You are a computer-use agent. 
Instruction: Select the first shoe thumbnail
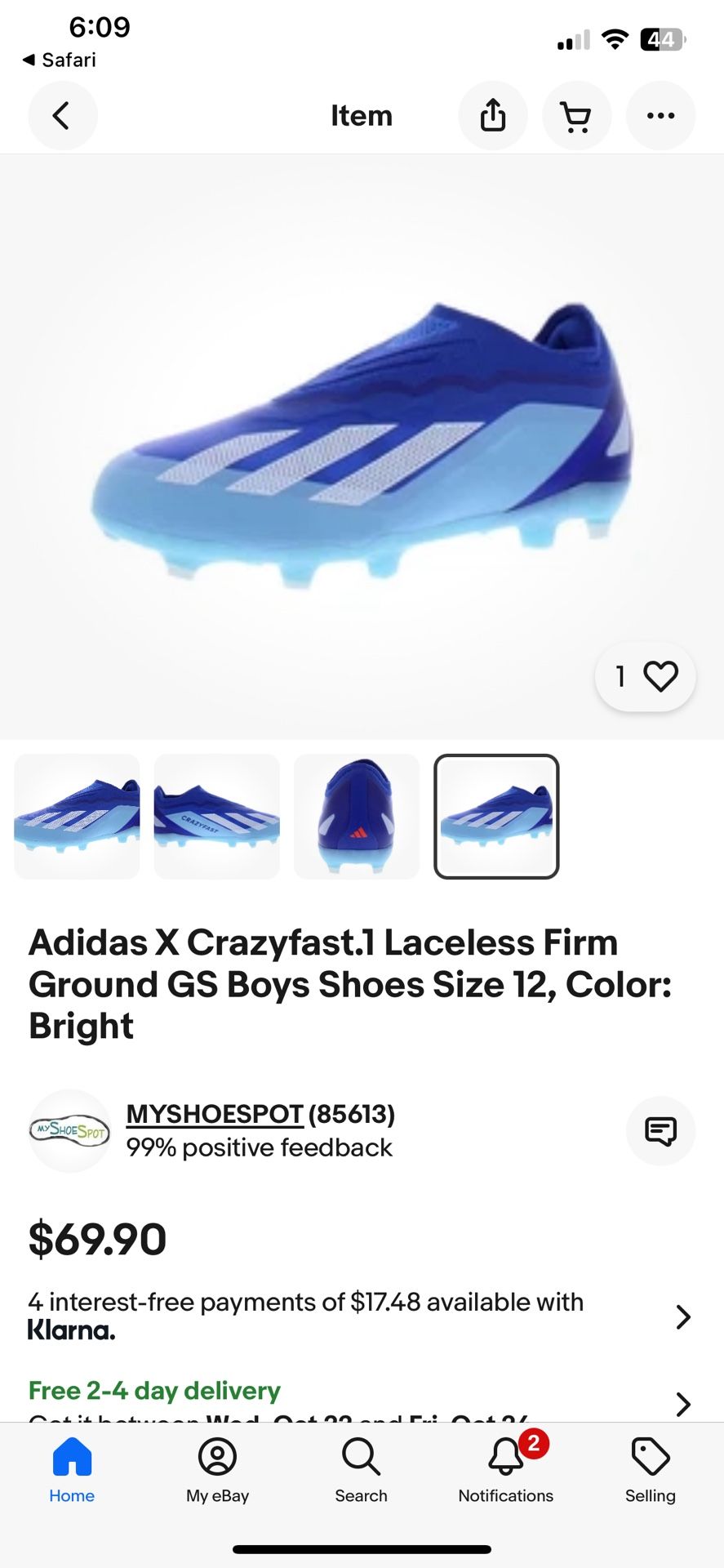pyautogui.click(x=76, y=817)
